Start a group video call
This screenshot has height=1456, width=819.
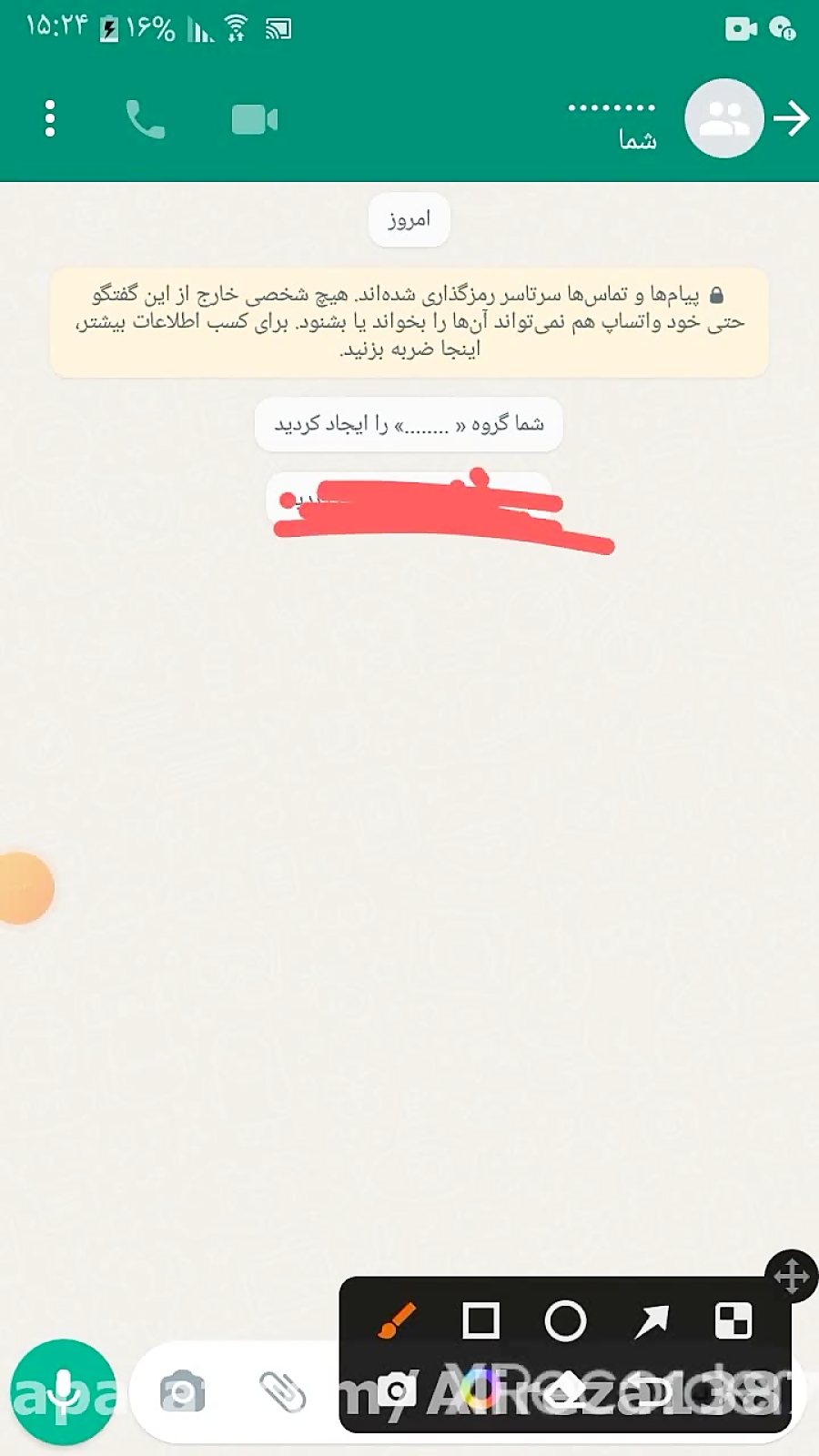255,120
